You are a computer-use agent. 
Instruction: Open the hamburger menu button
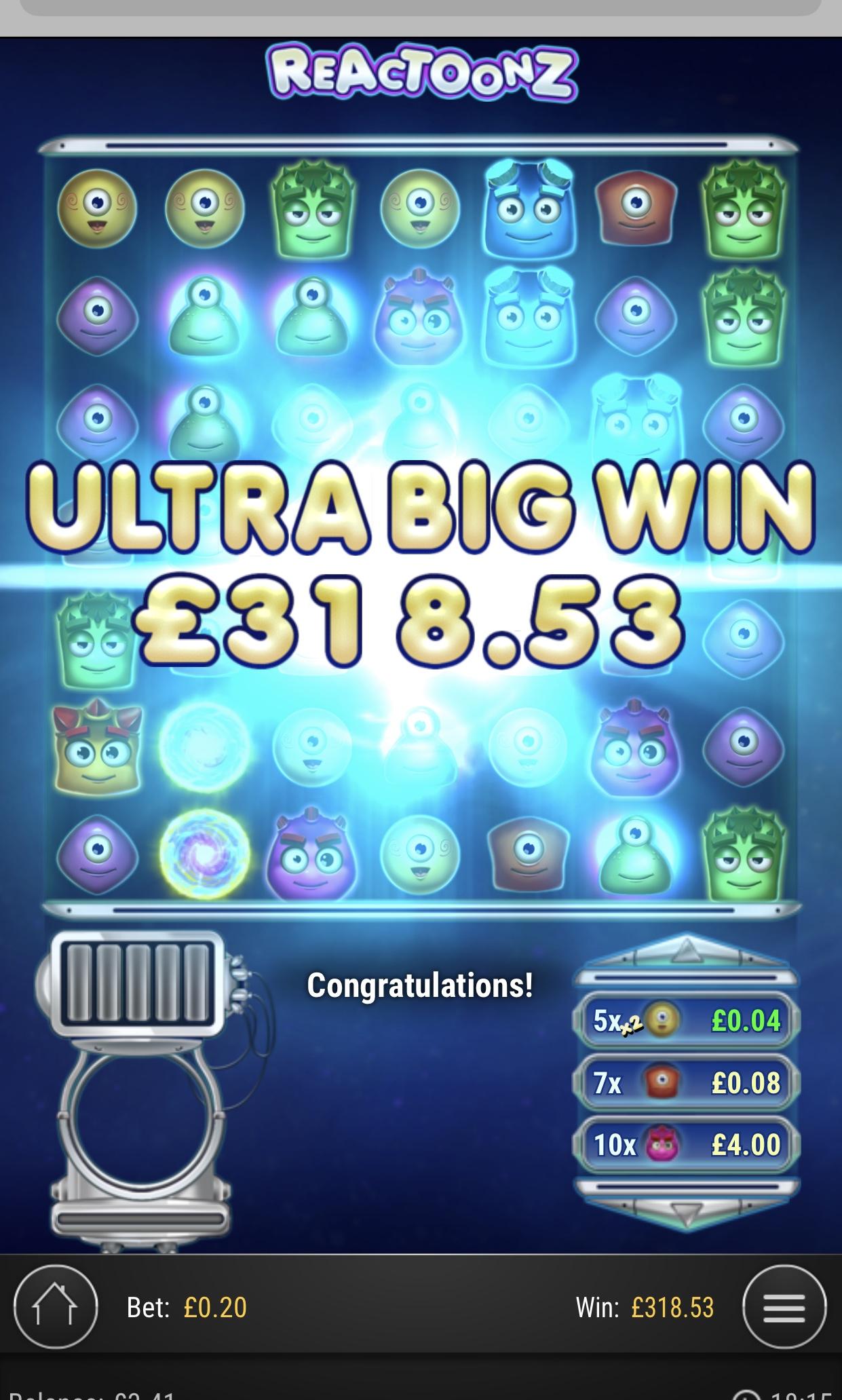click(784, 1307)
